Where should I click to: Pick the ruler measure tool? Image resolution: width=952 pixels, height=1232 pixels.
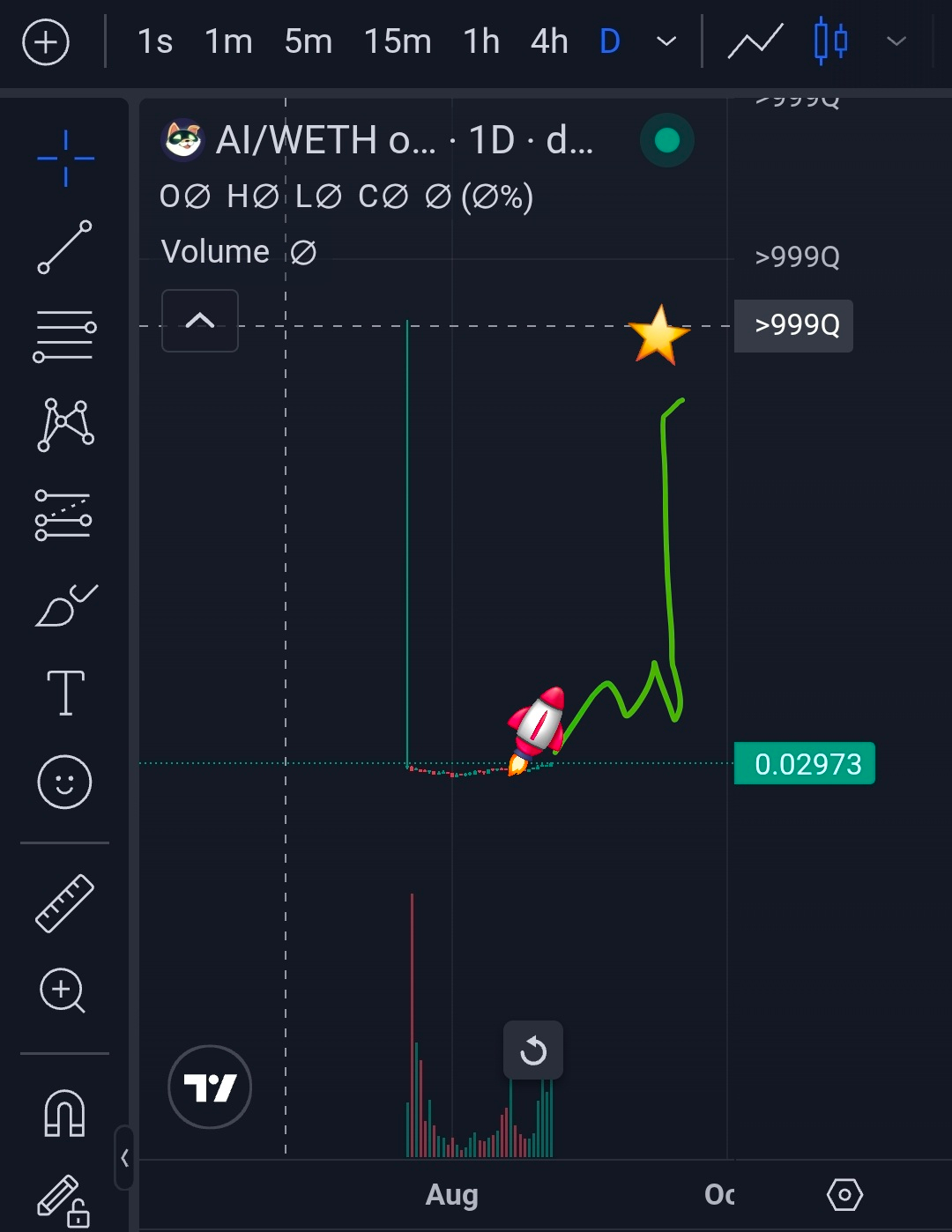(x=64, y=903)
